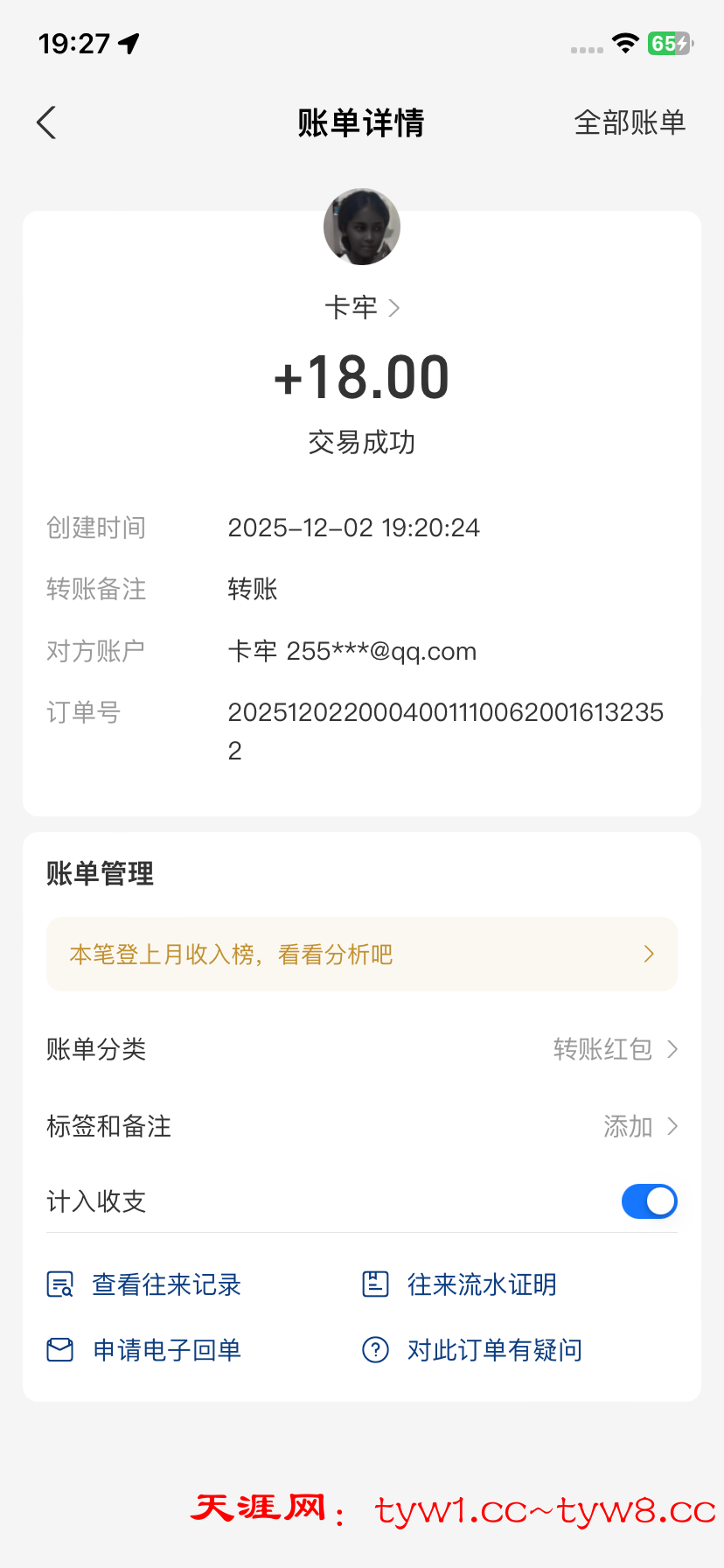Viewport: 724px width, 1568px height.
Task: Go back using the top-left arrow
Action: click(47, 122)
